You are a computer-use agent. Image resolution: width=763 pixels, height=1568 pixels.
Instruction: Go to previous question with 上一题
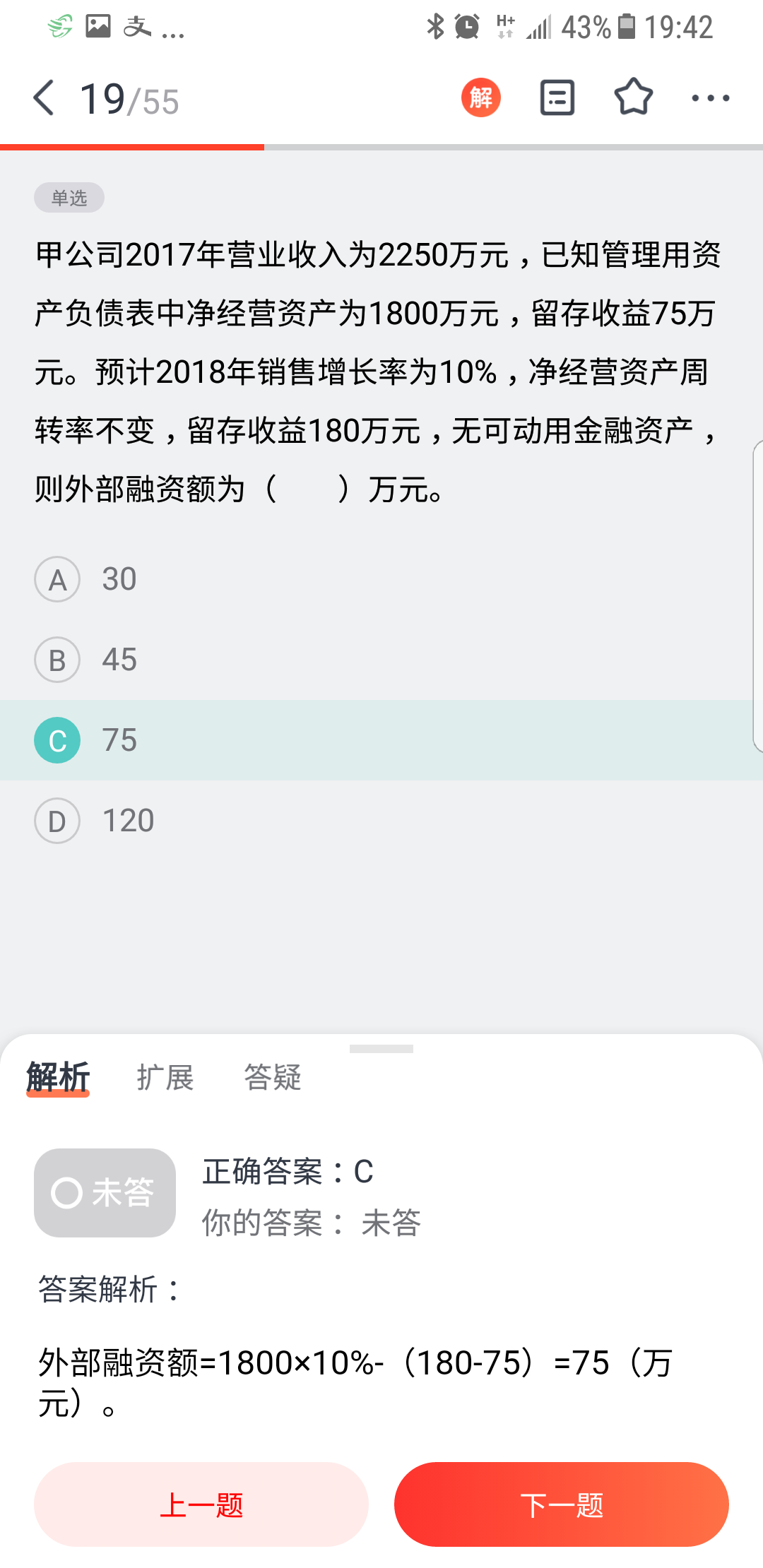[201, 1504]
